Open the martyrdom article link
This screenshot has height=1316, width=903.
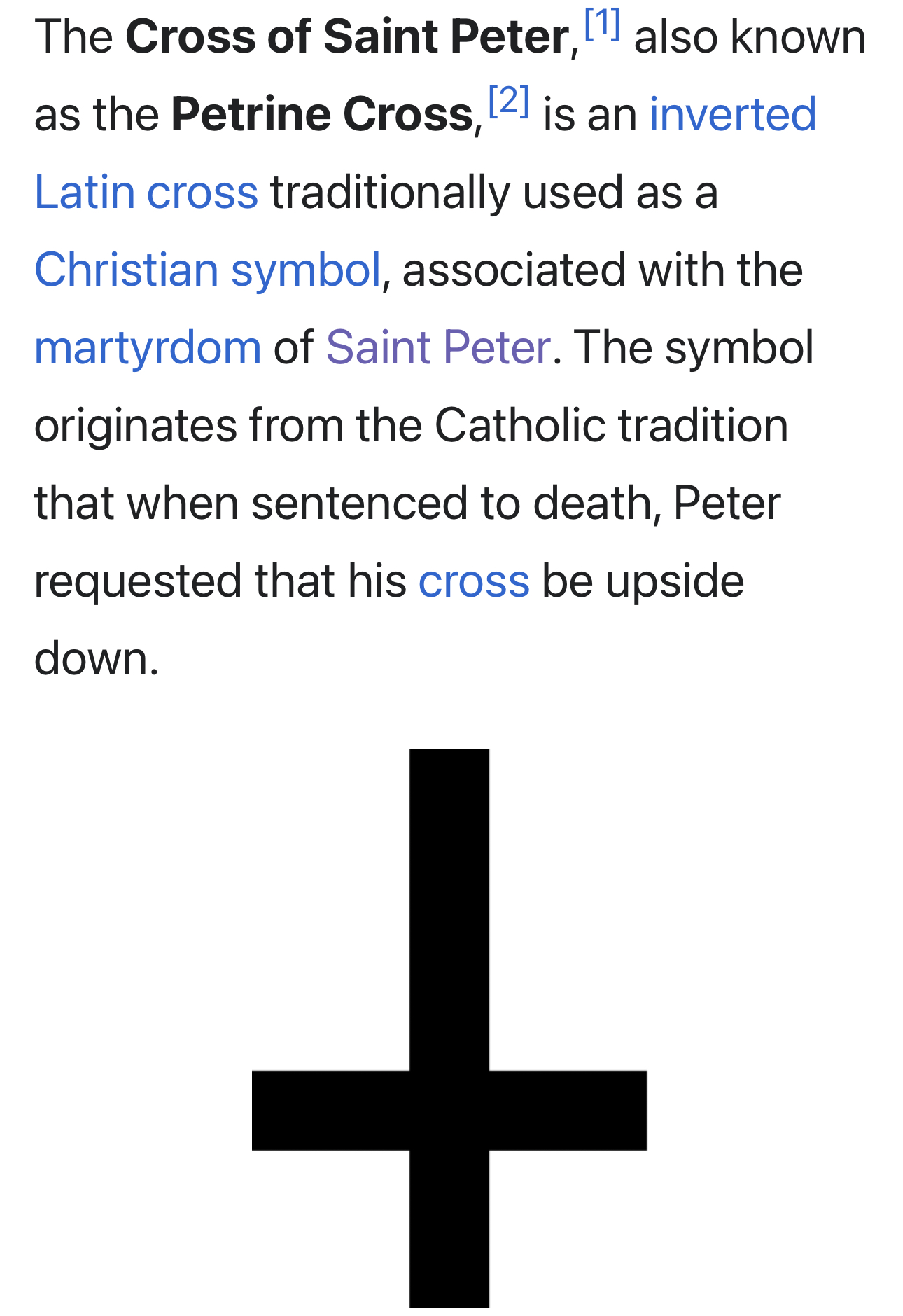pos(148,347)
